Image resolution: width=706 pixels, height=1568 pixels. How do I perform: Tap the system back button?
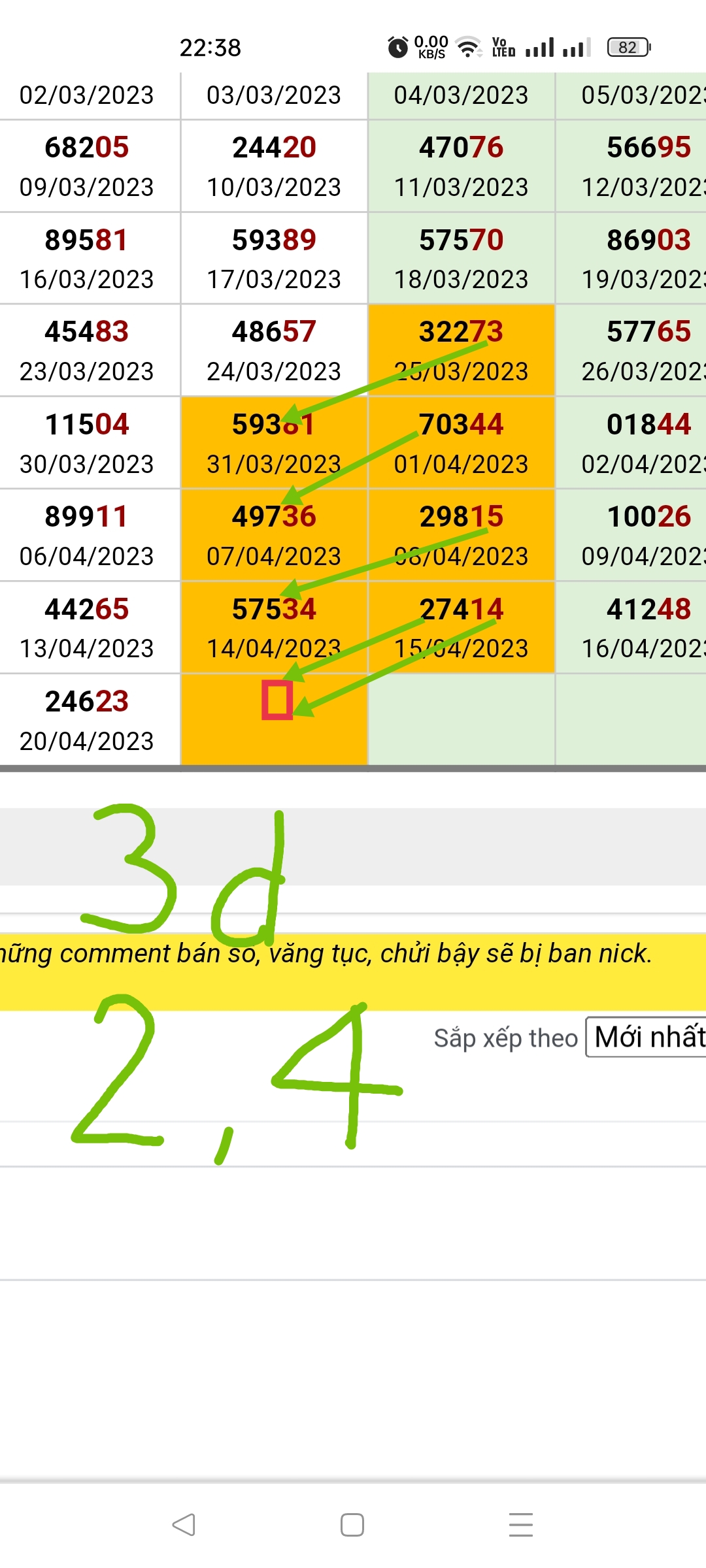(x=184, y=1525)
